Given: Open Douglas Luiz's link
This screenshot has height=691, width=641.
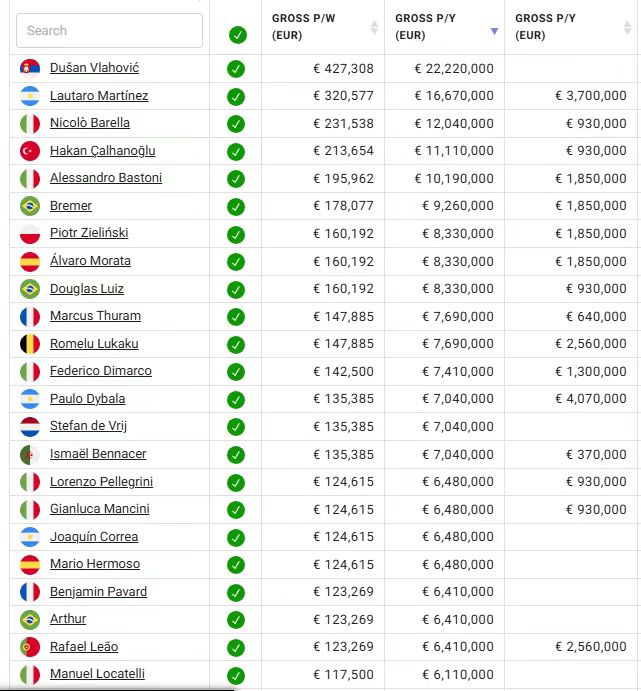Looking at the screenshot, I should [87, 289].
